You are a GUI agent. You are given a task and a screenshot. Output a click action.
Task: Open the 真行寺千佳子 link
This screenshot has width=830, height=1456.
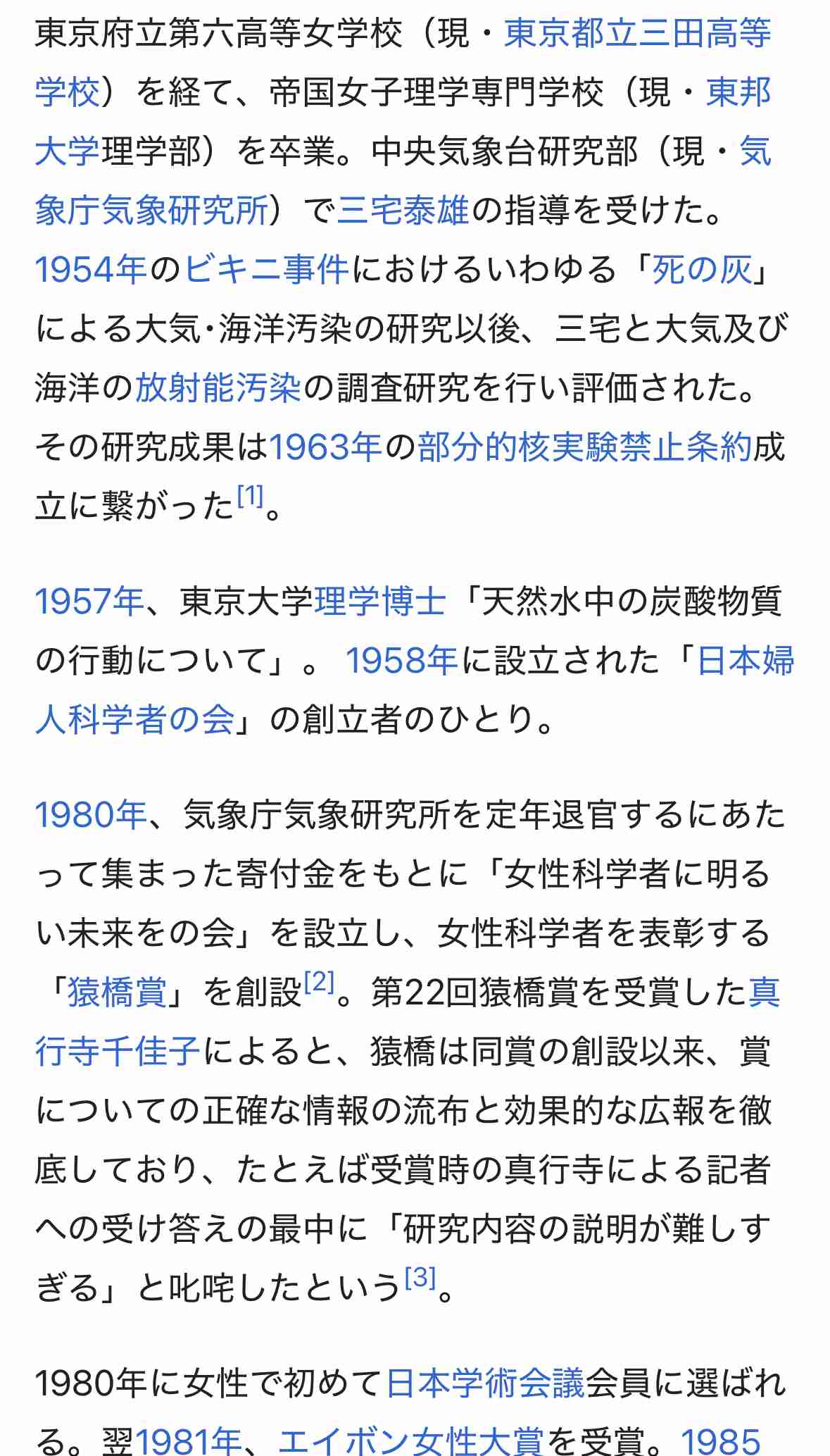tap(118, 1052)
